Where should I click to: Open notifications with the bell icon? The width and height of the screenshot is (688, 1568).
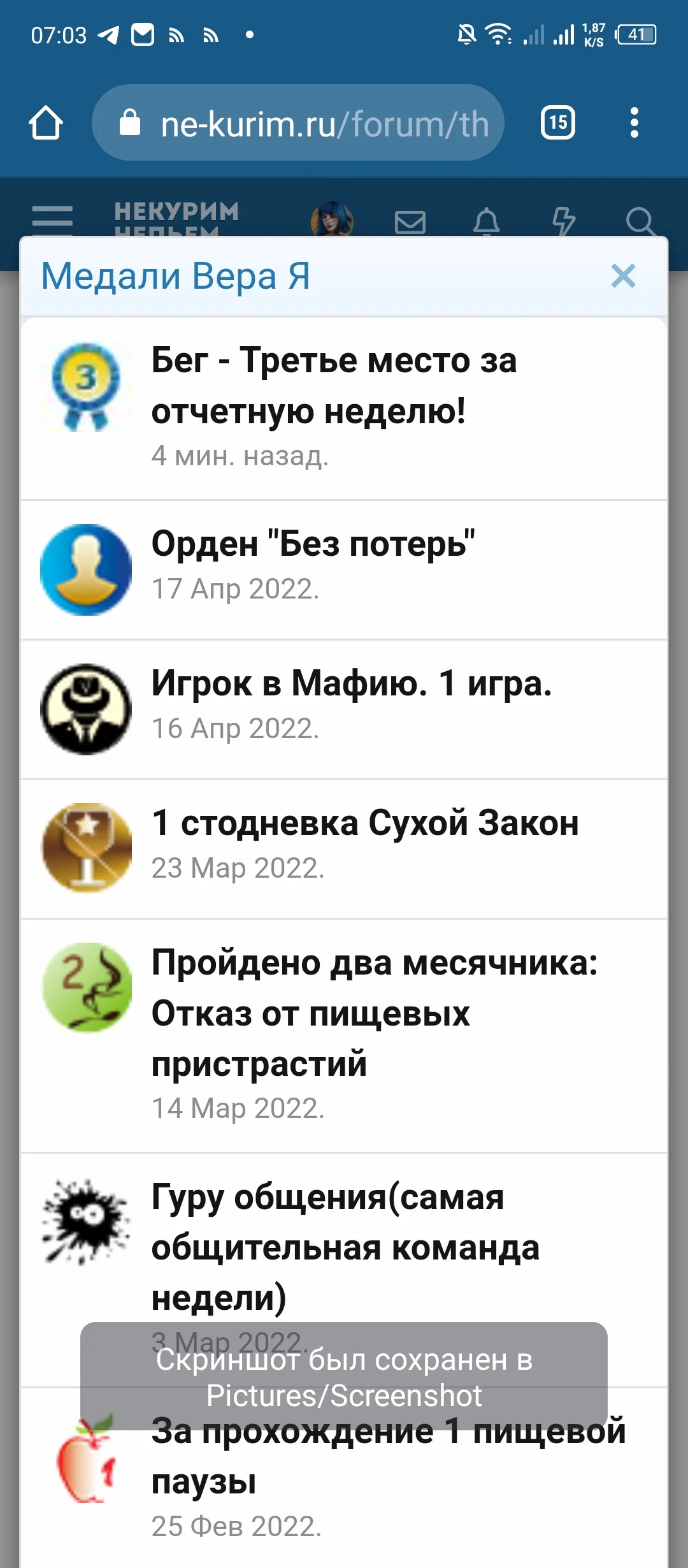pyautogui.click(x=487, y=222)
